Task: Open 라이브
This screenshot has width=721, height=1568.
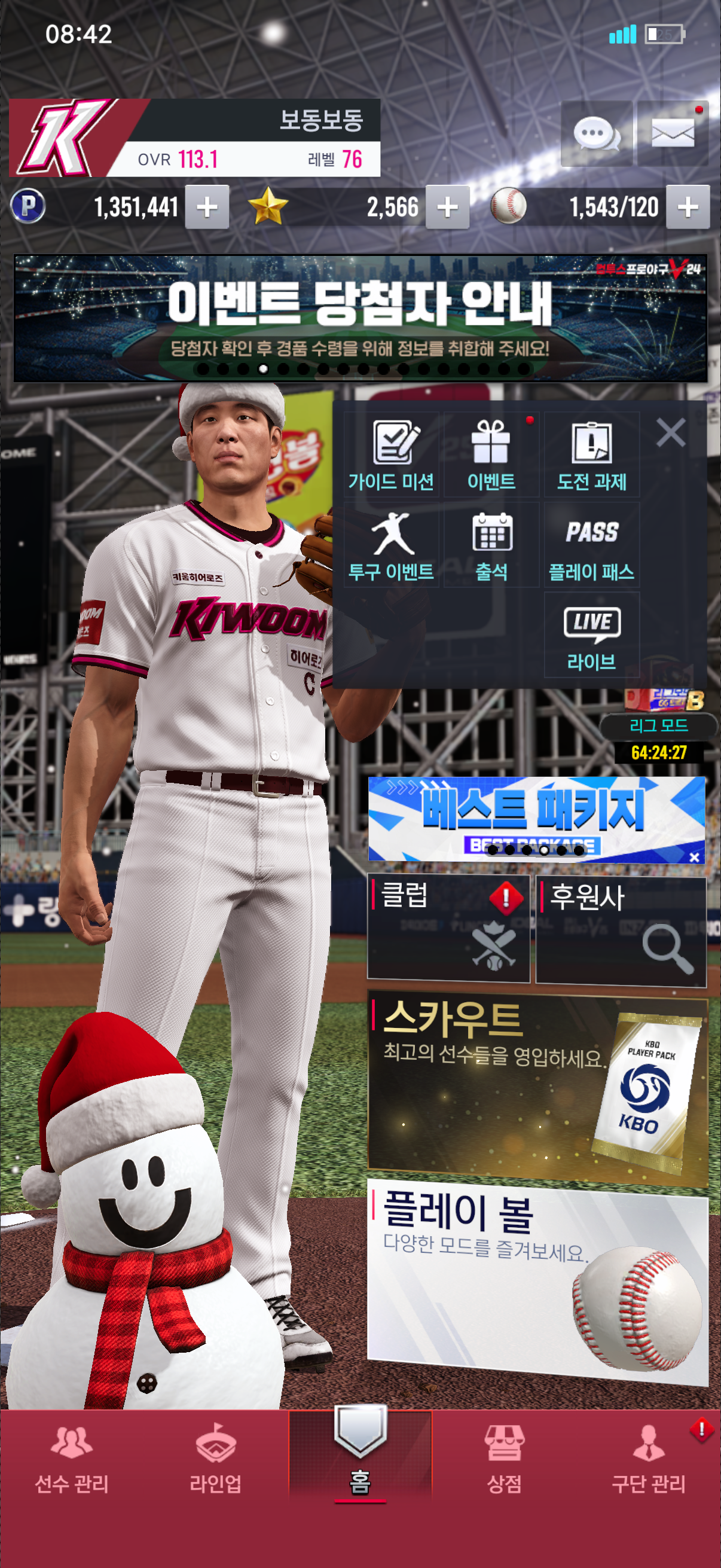Action: coord(591,636)
